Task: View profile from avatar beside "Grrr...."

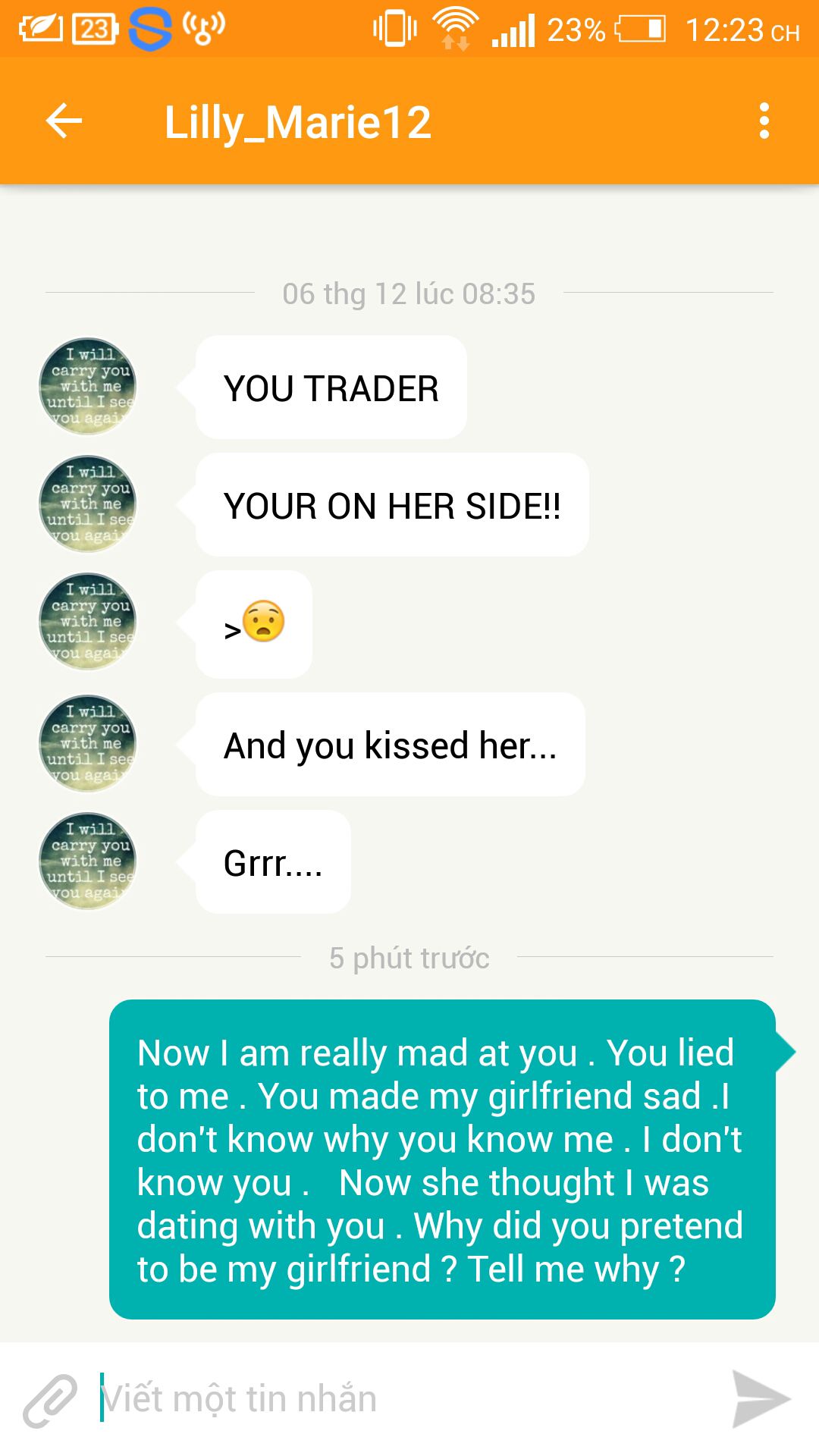Action: [x=88, y=861]
